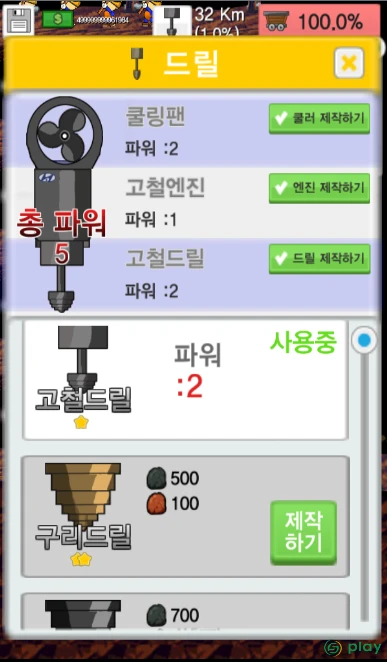Open the save floppy disk icon
Viewport: 387px width, 662px height.
pos(19,19)
